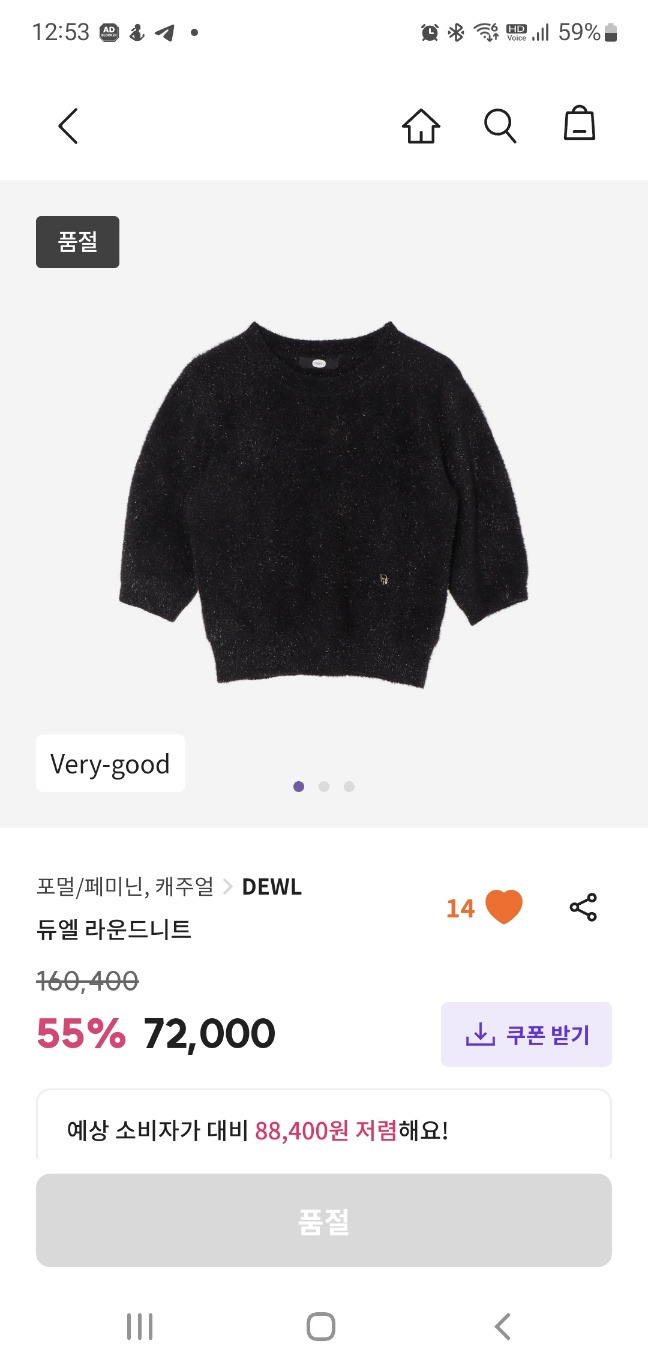The width and height of the screenshot is (648, 1368).
Task: Like this item with the heart icon
Action: click(504, 907)
